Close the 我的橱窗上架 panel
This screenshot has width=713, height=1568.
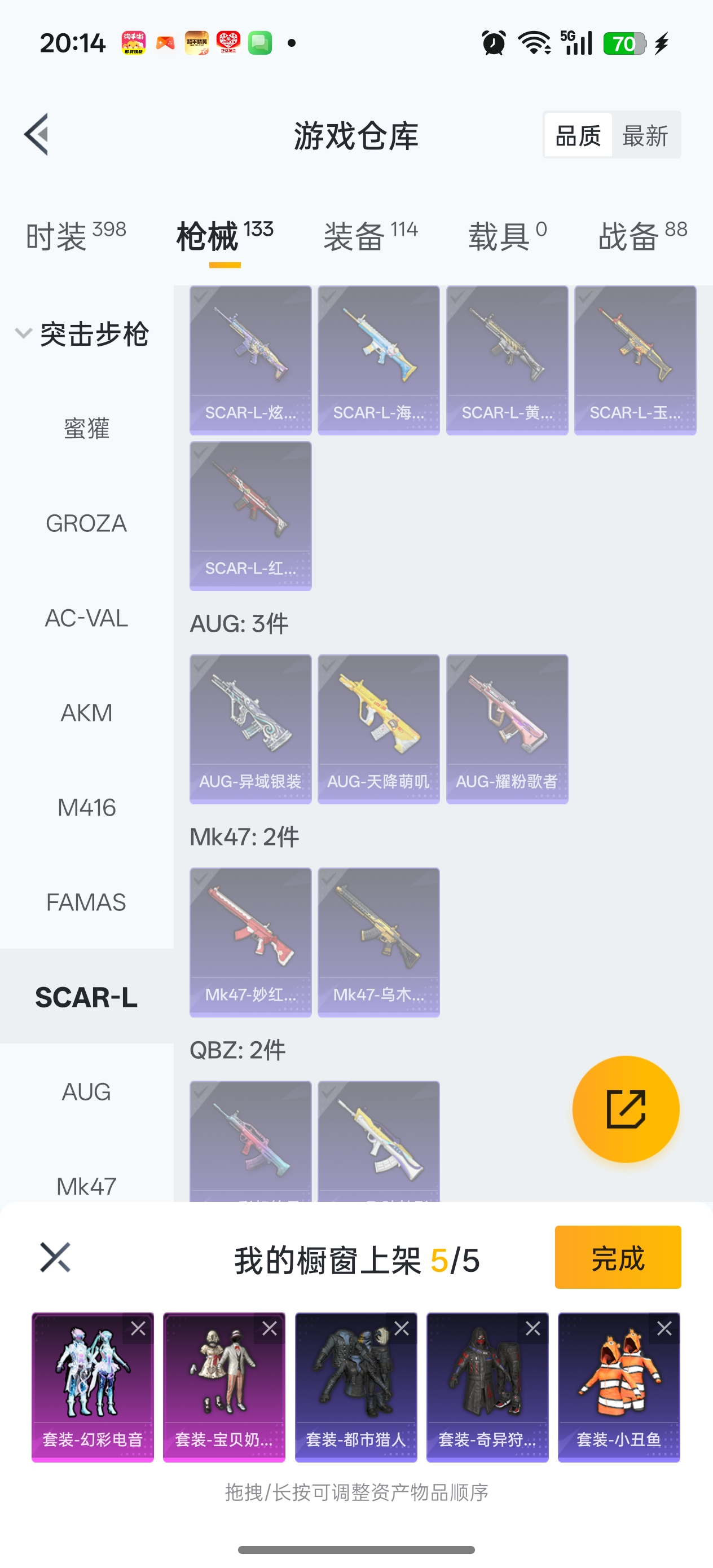click(55, 1258)
